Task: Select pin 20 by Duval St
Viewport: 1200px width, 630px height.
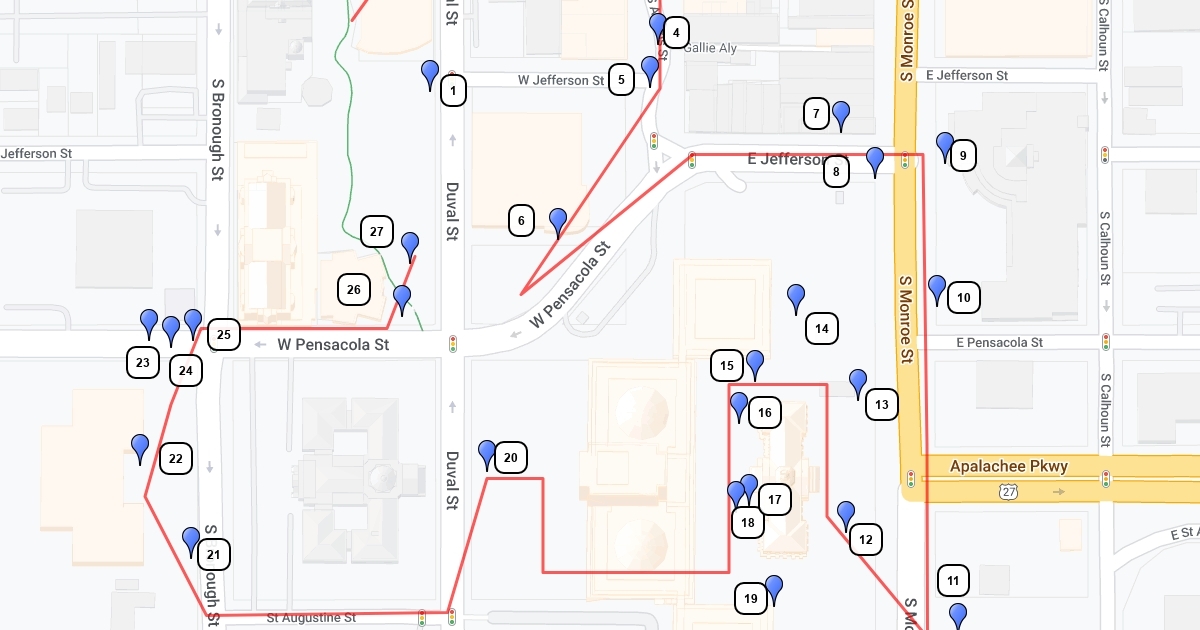Action: [x=488, y=453]
